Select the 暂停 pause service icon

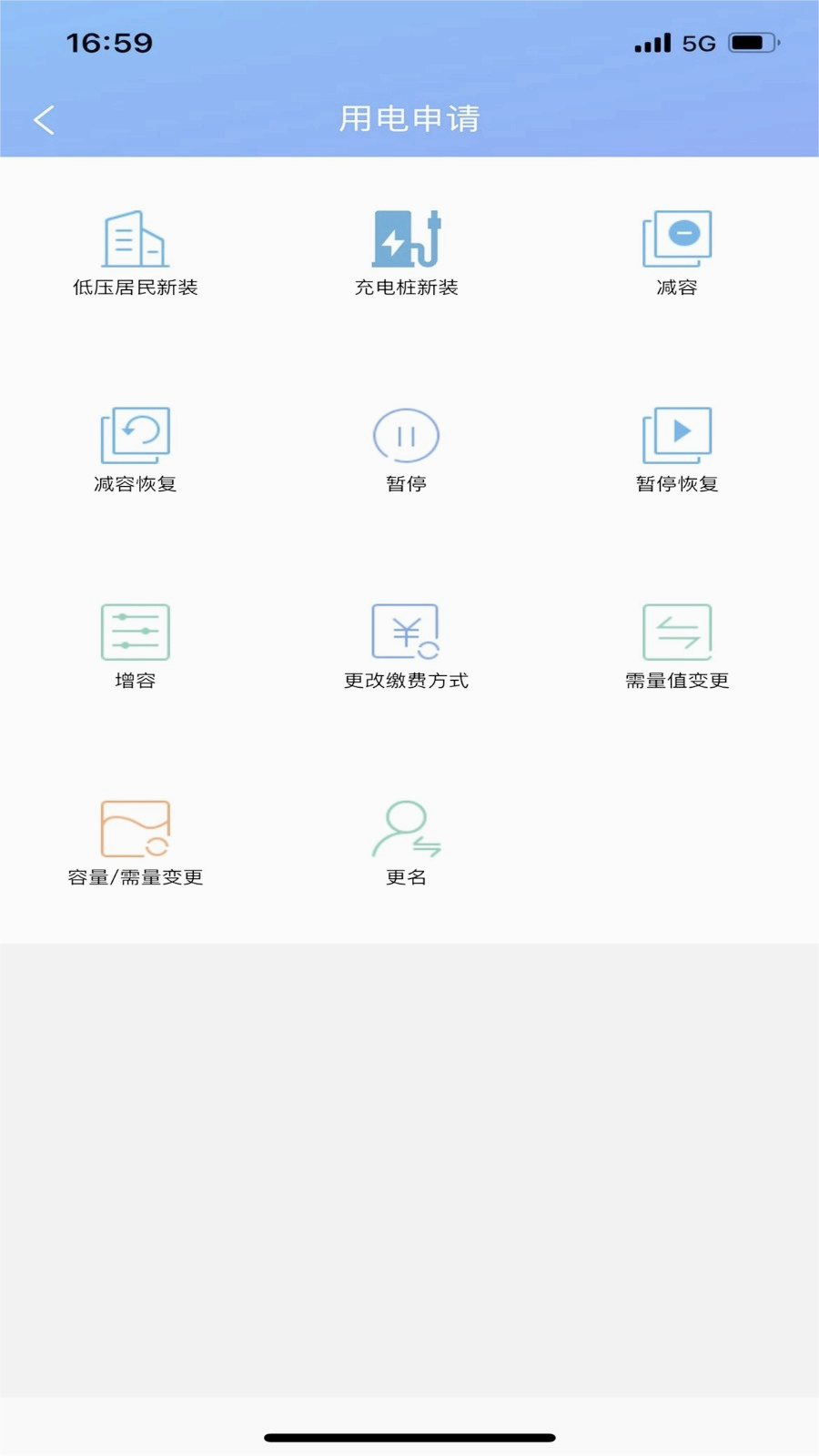407,434
